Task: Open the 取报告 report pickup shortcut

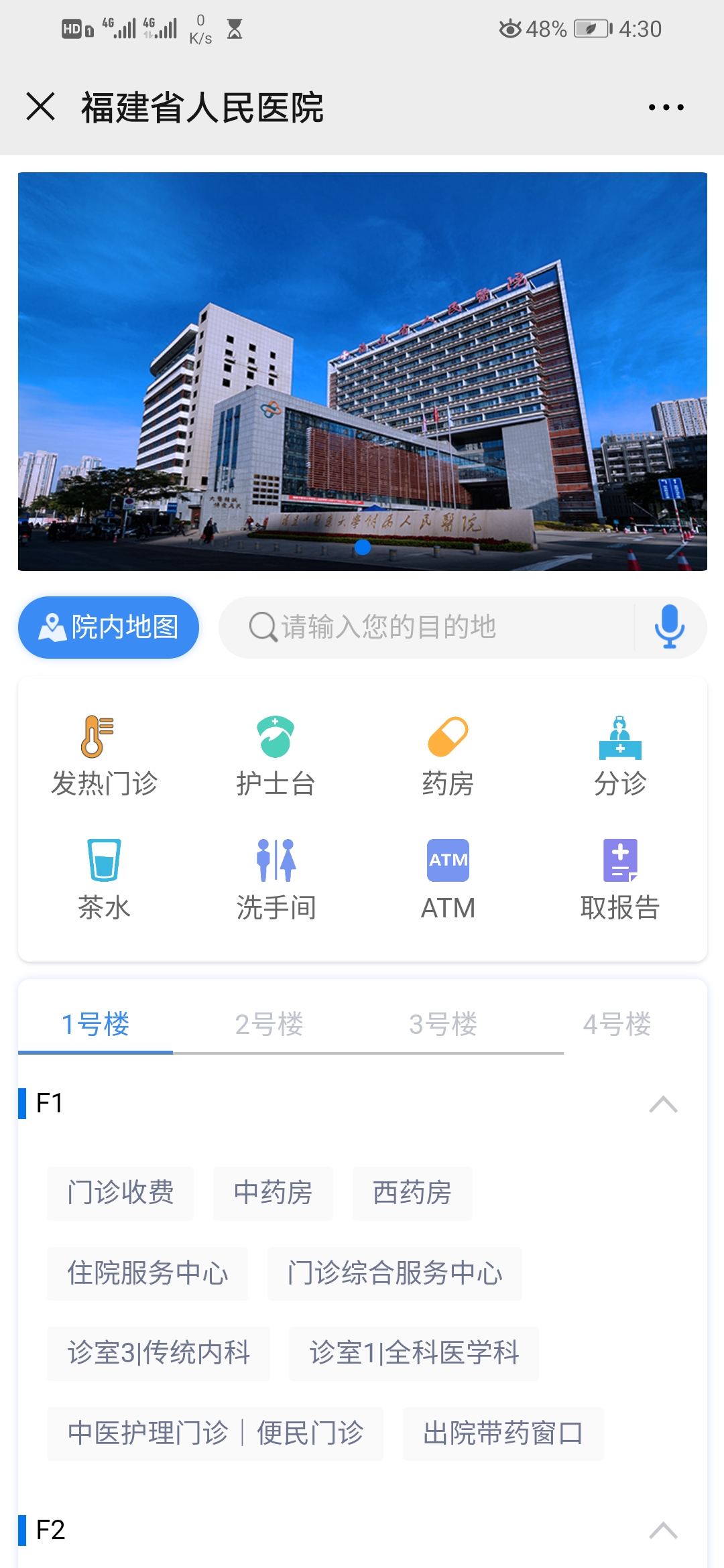Action: tap(620, 879)
